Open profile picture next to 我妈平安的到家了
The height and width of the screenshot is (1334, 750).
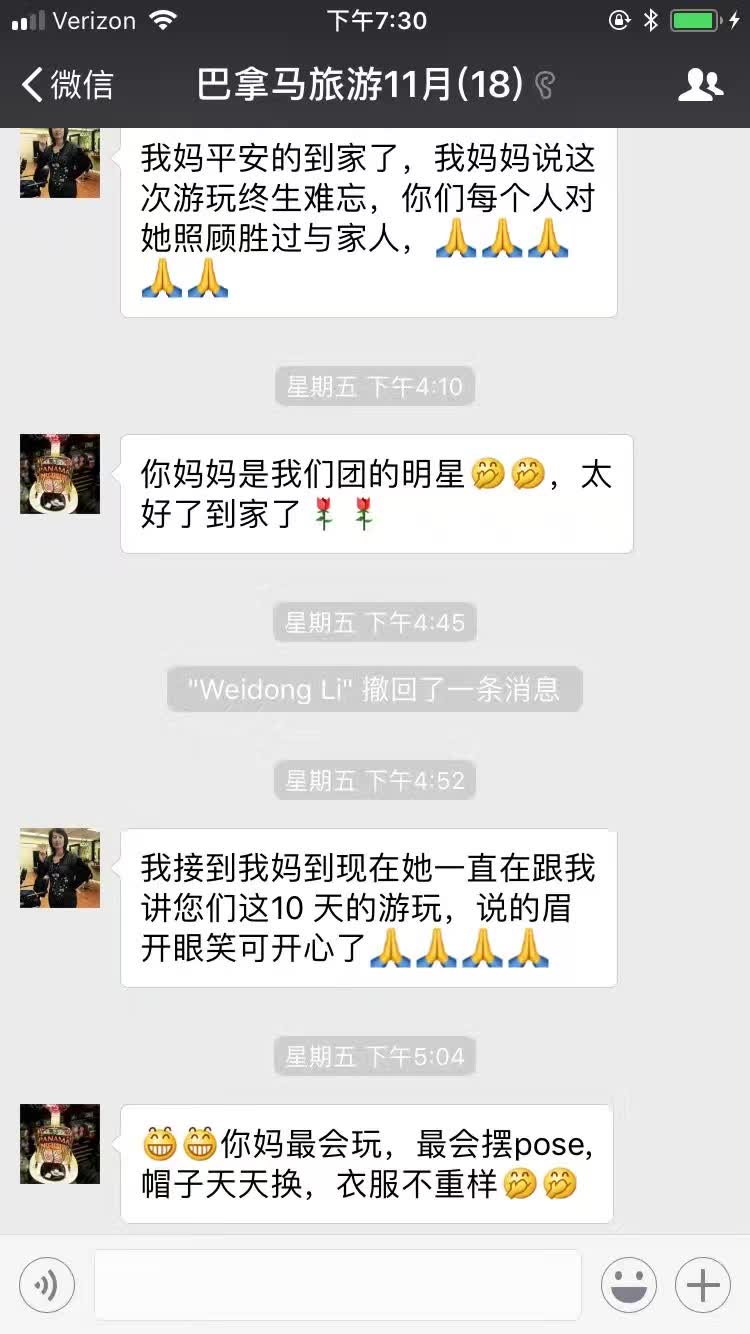(60, 163)
